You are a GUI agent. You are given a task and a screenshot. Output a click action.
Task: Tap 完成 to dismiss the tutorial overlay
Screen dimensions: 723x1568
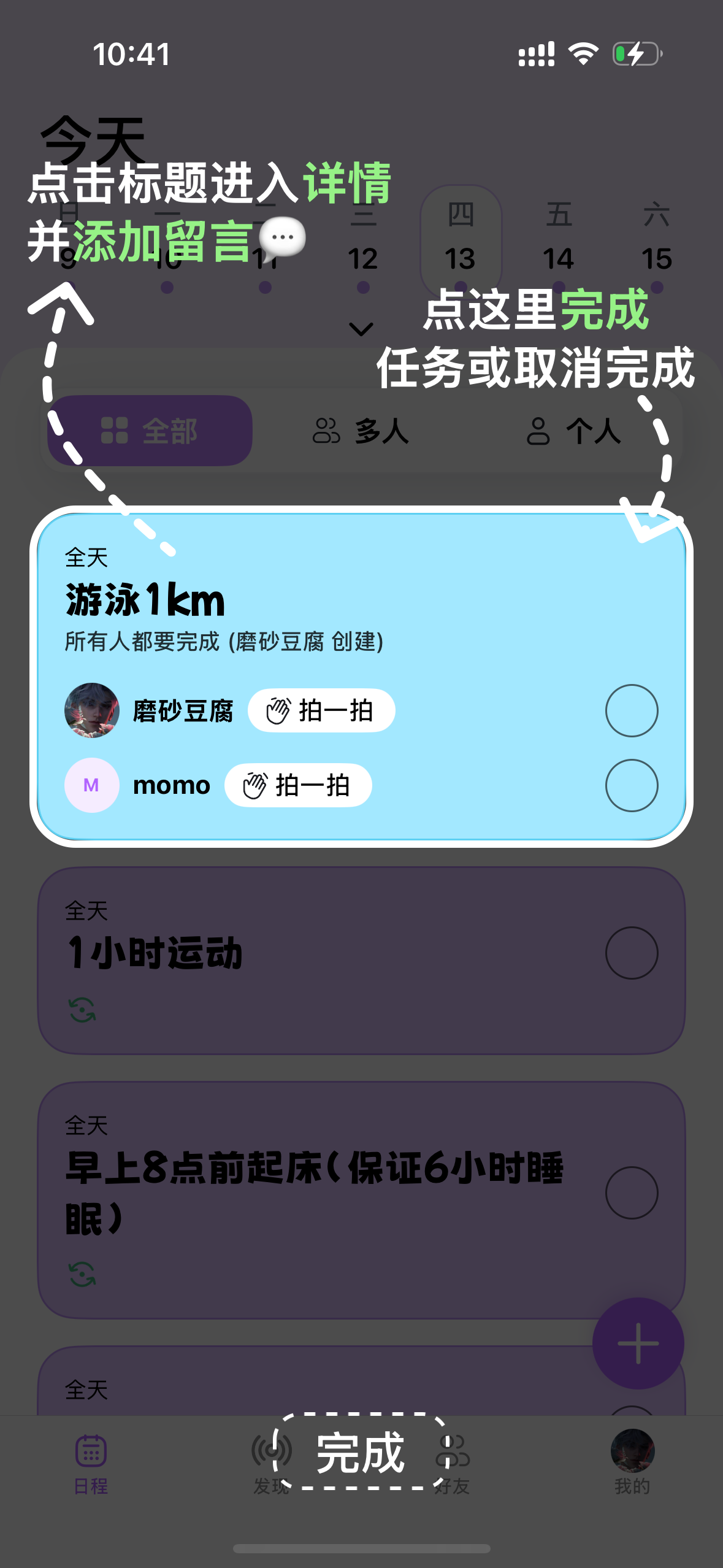coord(361,1452)
